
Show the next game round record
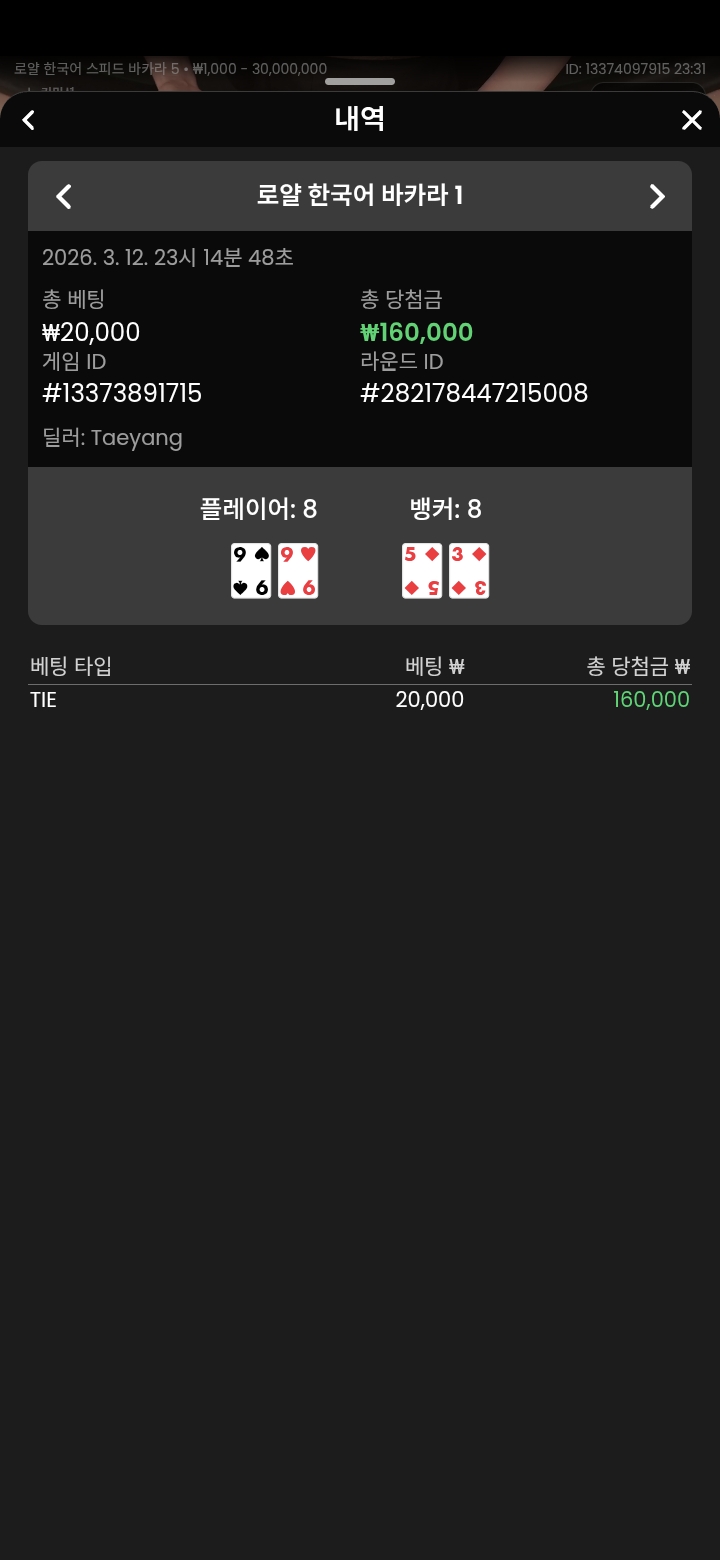coord(656,196)
